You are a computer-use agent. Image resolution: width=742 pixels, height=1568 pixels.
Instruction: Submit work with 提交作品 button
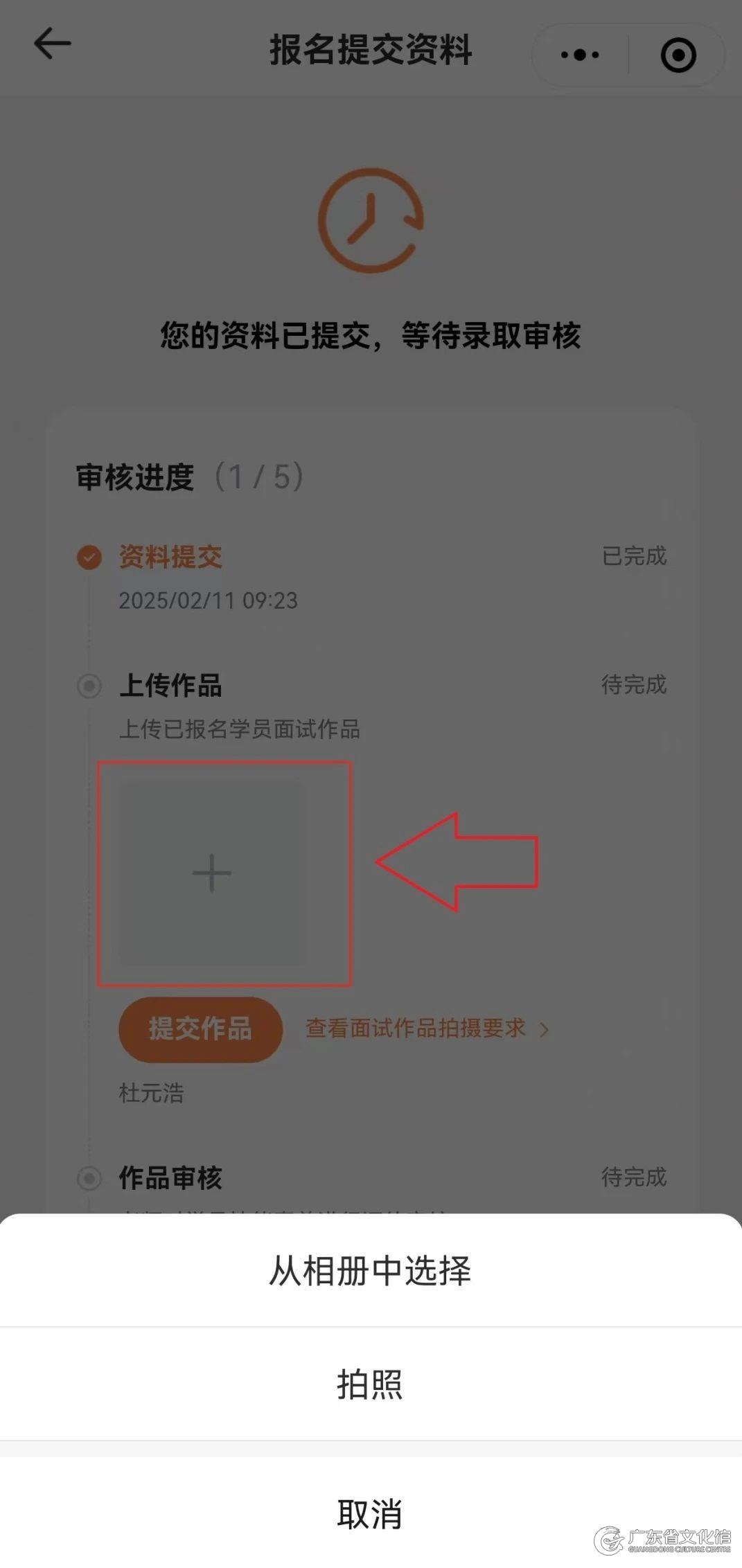pos(200,1029)
